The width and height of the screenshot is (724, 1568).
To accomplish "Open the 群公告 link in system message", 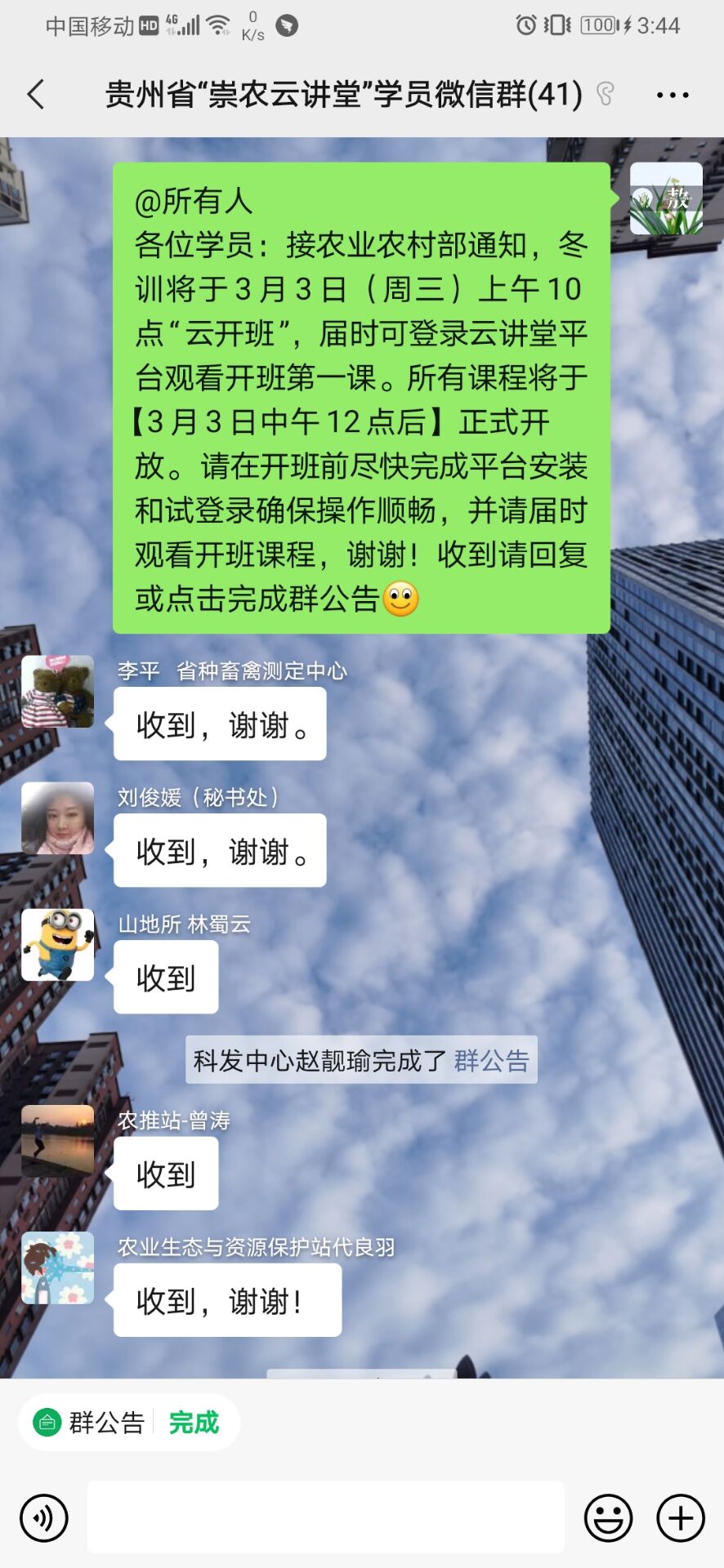I will pyautogui.click(x=491, y=1061).
